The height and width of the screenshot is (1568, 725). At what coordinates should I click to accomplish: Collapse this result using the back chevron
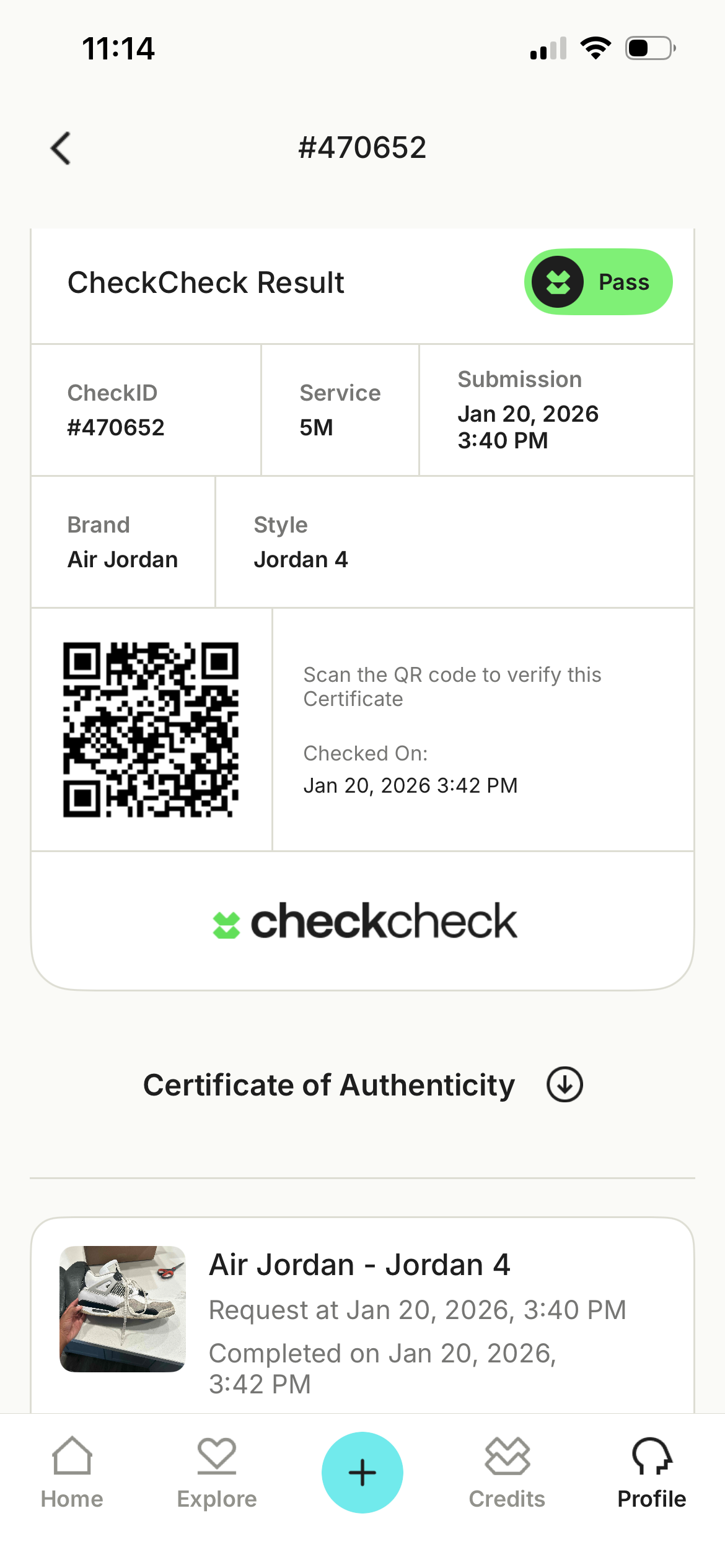pos(59,147)
